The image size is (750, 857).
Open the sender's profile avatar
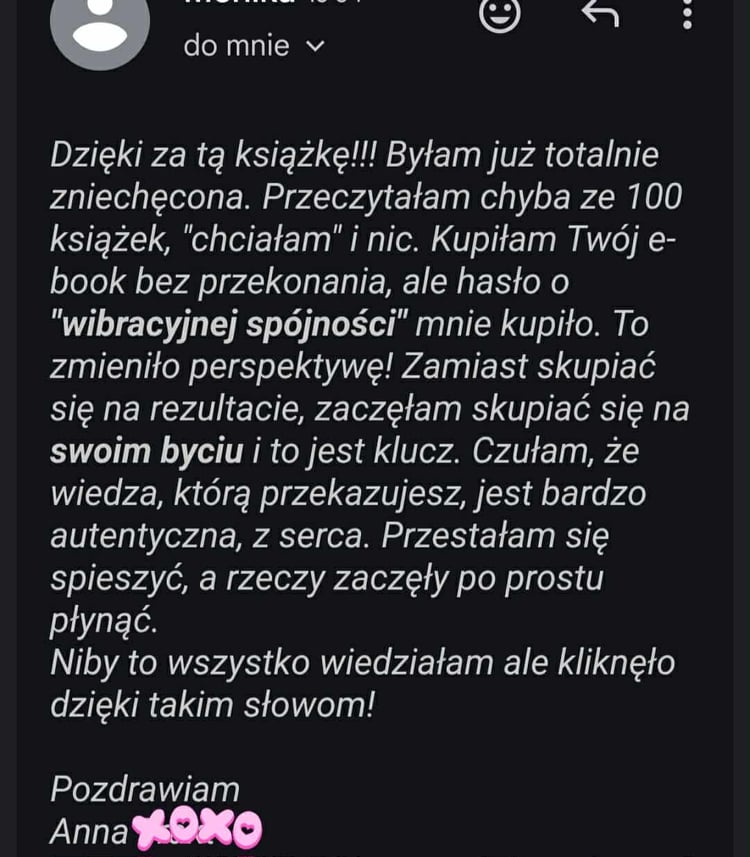100,25
